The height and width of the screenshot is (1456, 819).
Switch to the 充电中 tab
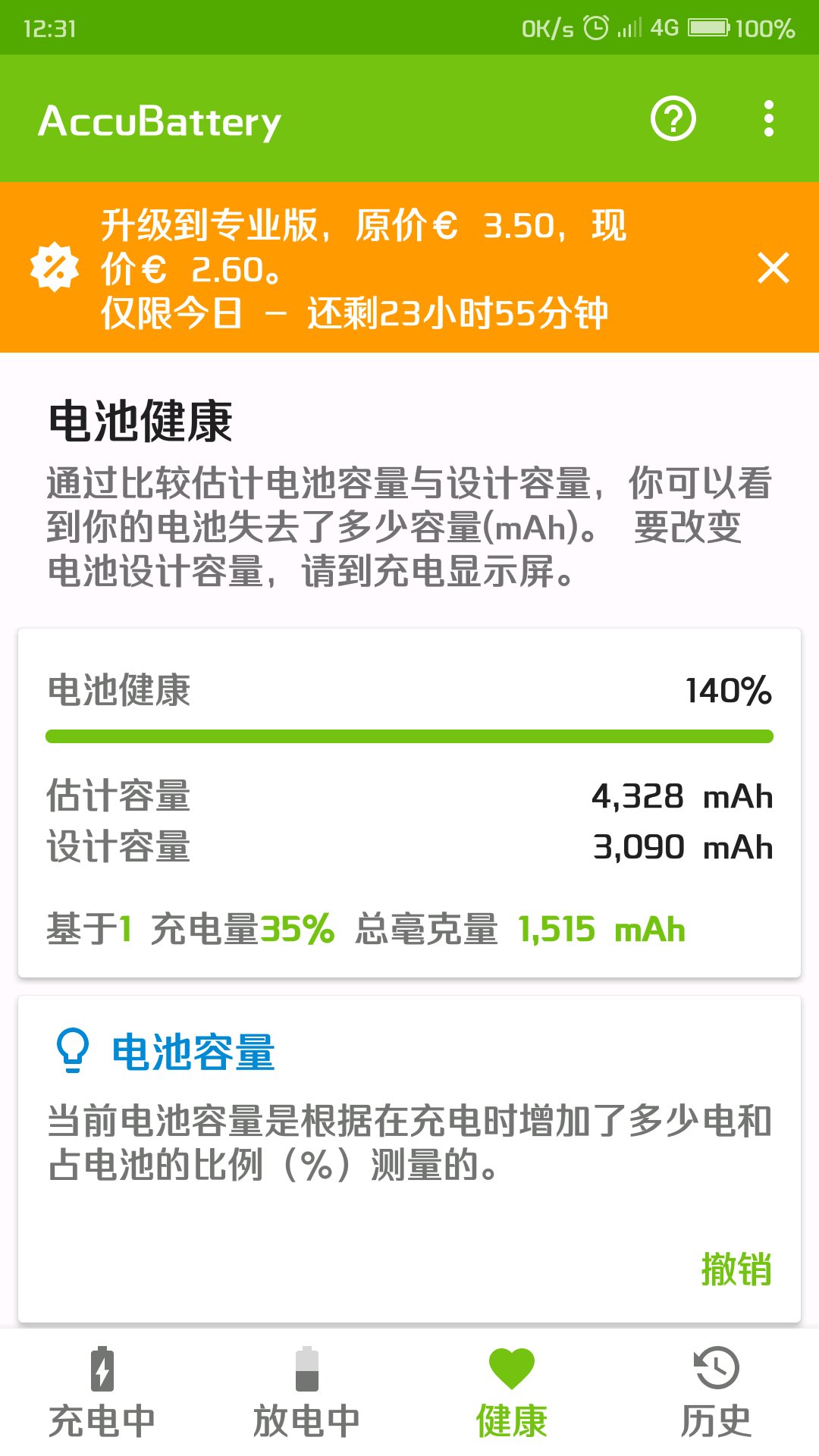point(102,1392)
